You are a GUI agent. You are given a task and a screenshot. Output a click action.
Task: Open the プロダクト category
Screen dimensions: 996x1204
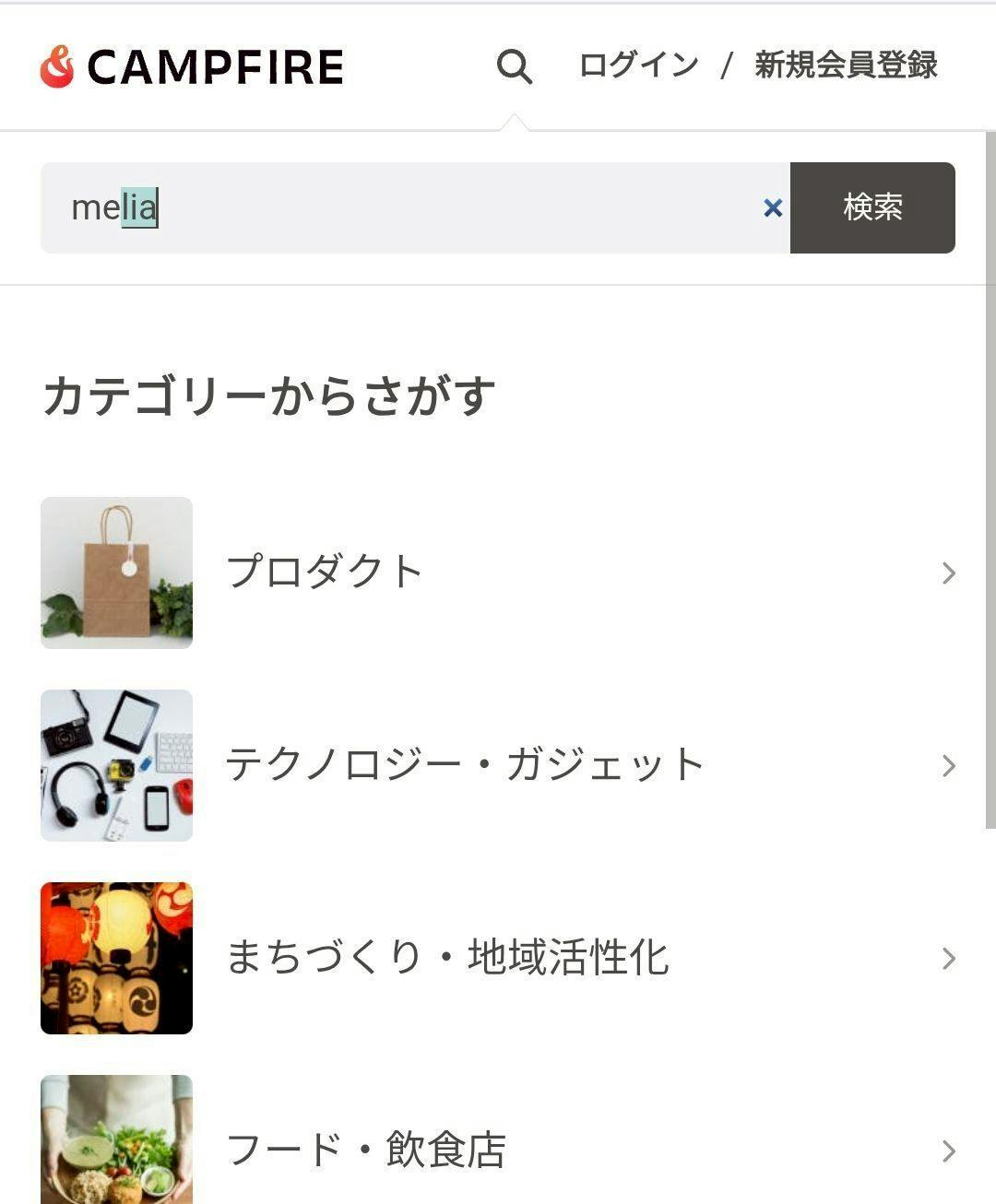point(498,572)
